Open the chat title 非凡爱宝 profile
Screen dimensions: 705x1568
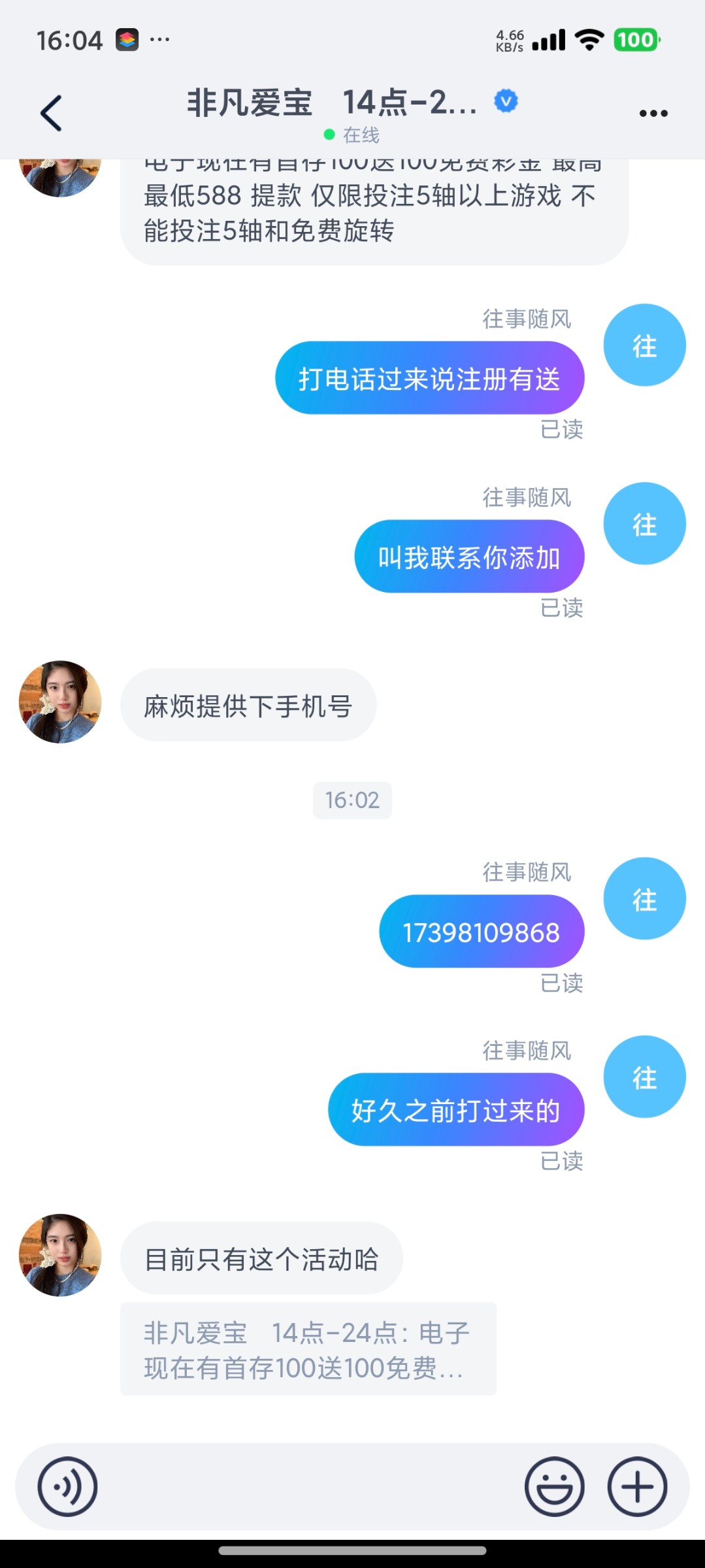pos(331,103)
